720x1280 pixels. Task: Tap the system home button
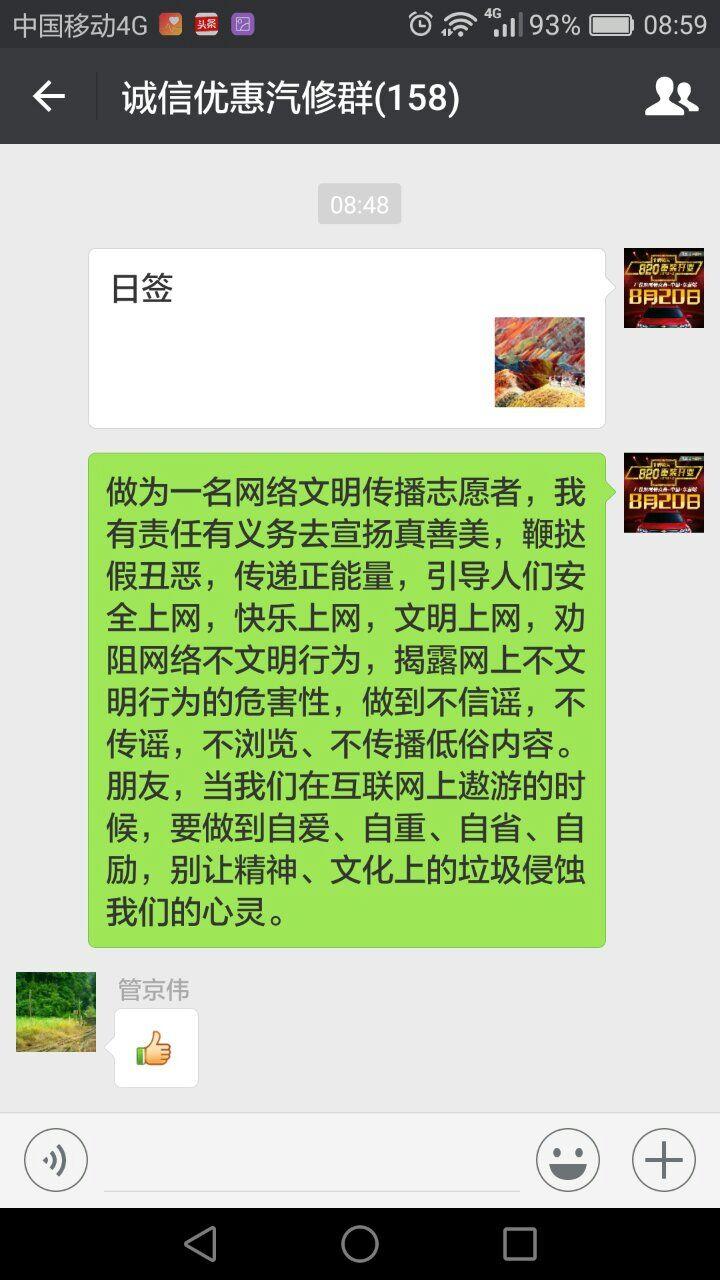click(x=360, y=1244)
